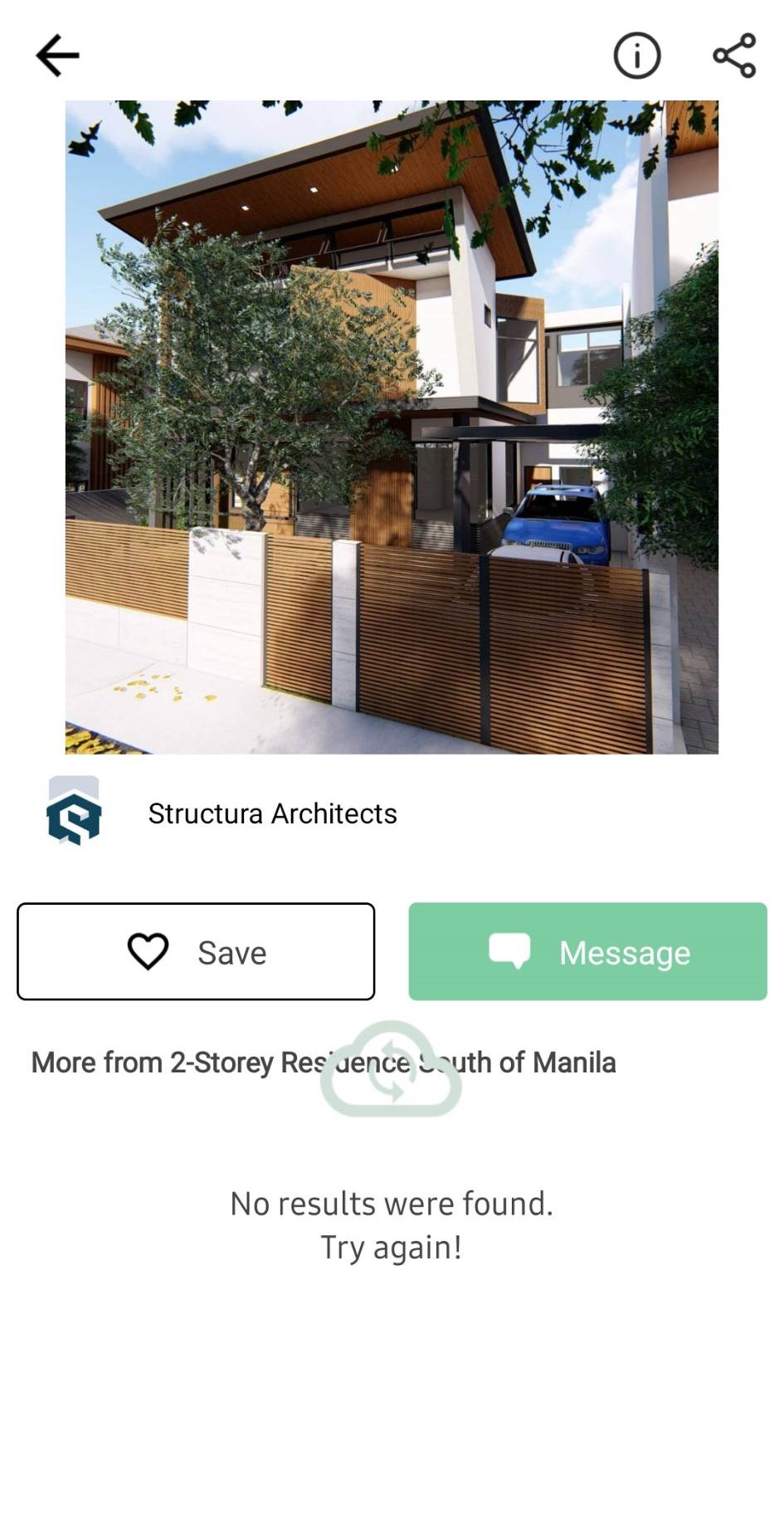Open the 2-storey residence photo
The image size is (784, 1514).
392,427
